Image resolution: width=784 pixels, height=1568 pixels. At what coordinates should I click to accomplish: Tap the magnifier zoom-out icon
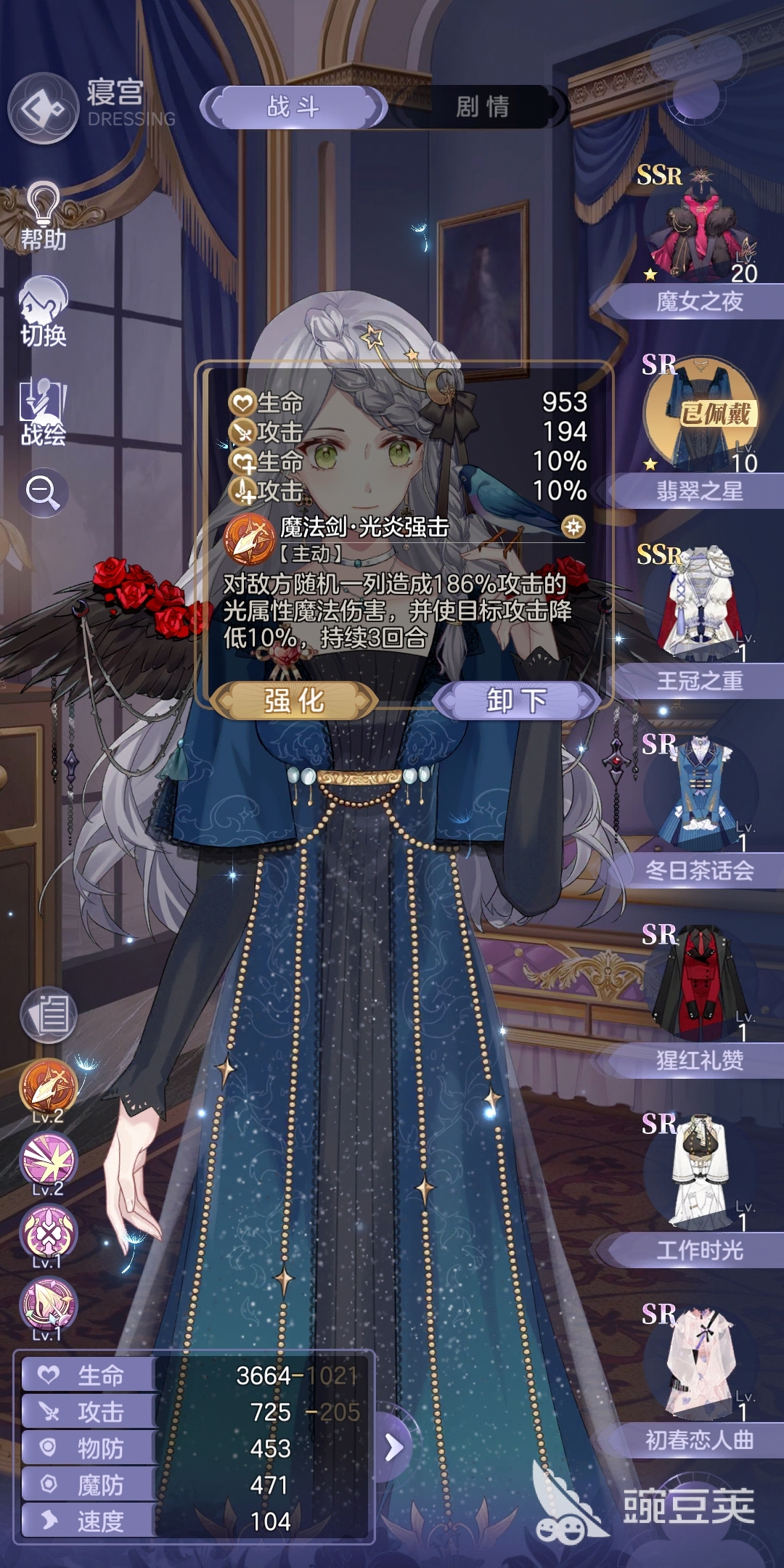coord(44,493)
